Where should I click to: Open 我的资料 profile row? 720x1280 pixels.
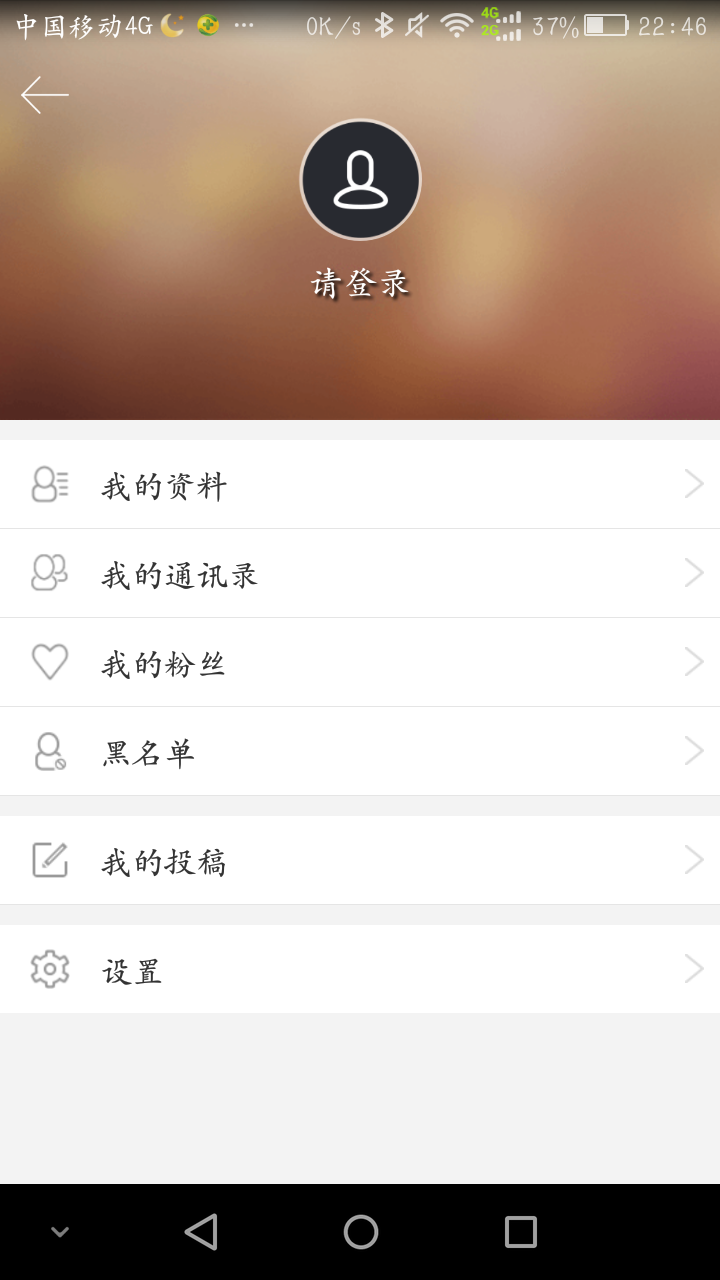[360, 485]
